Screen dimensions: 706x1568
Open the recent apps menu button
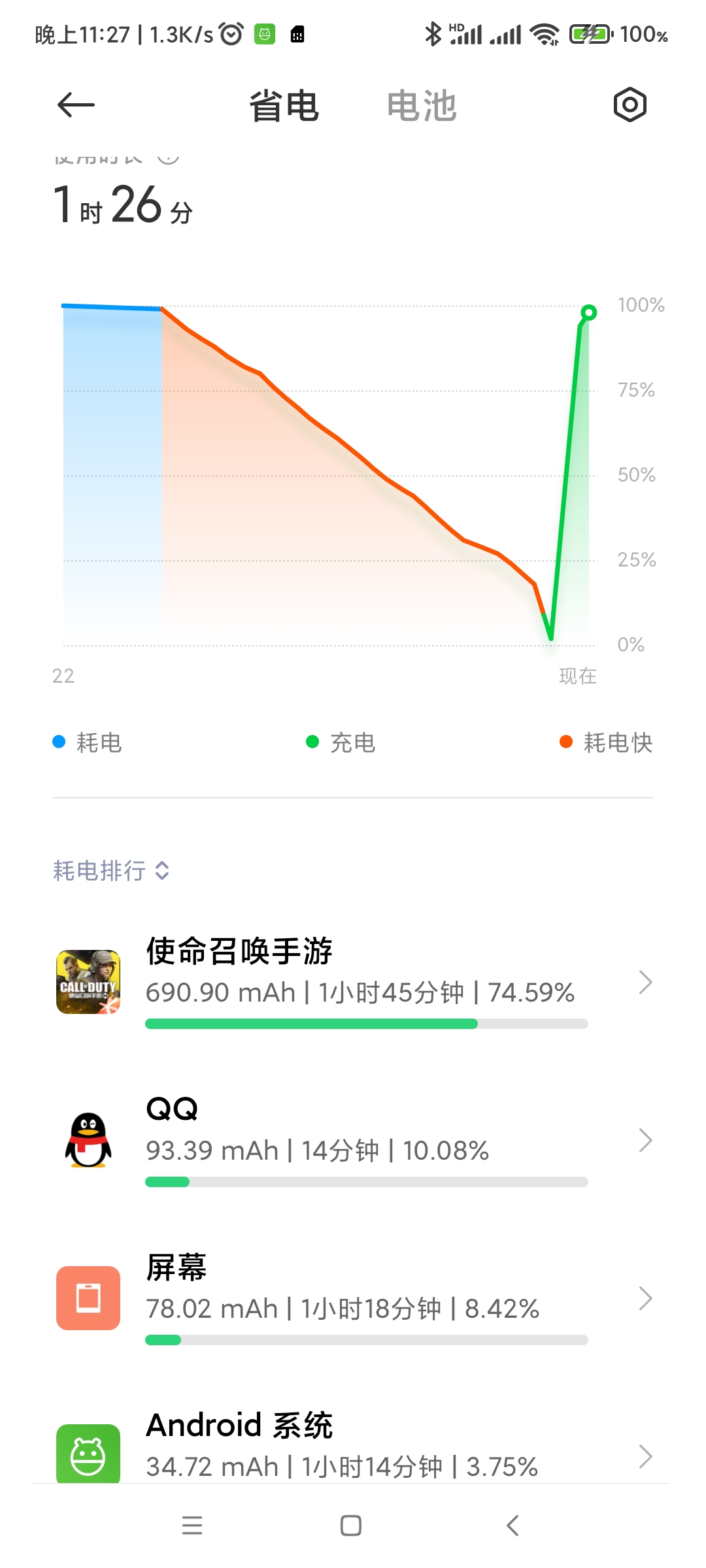coord(192,1526)
